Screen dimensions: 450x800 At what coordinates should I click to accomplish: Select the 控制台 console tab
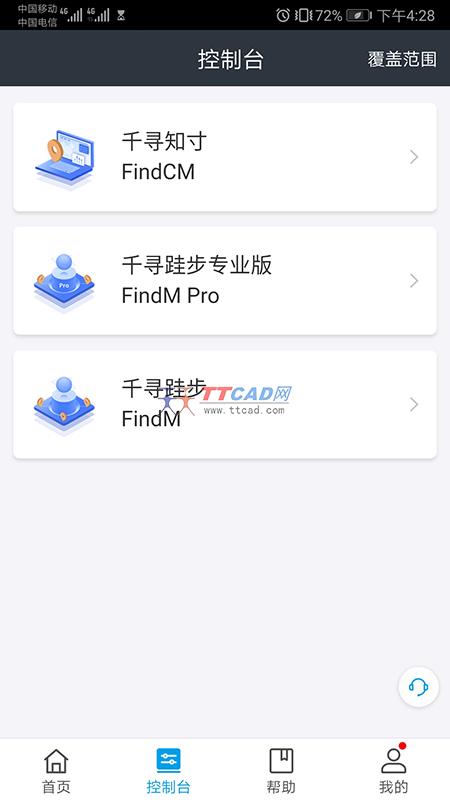point(168,770)
